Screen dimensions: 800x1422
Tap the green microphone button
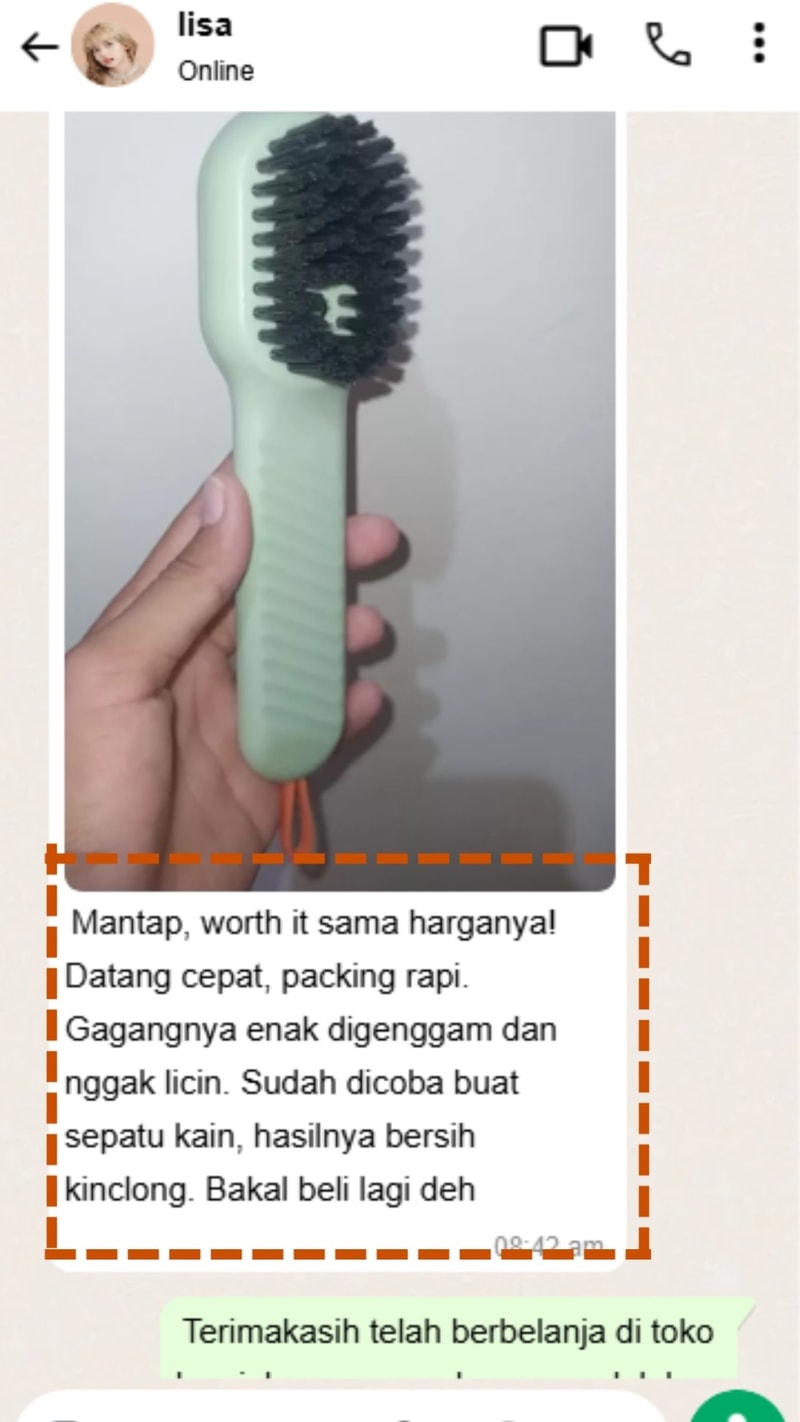coord(738,1408)
